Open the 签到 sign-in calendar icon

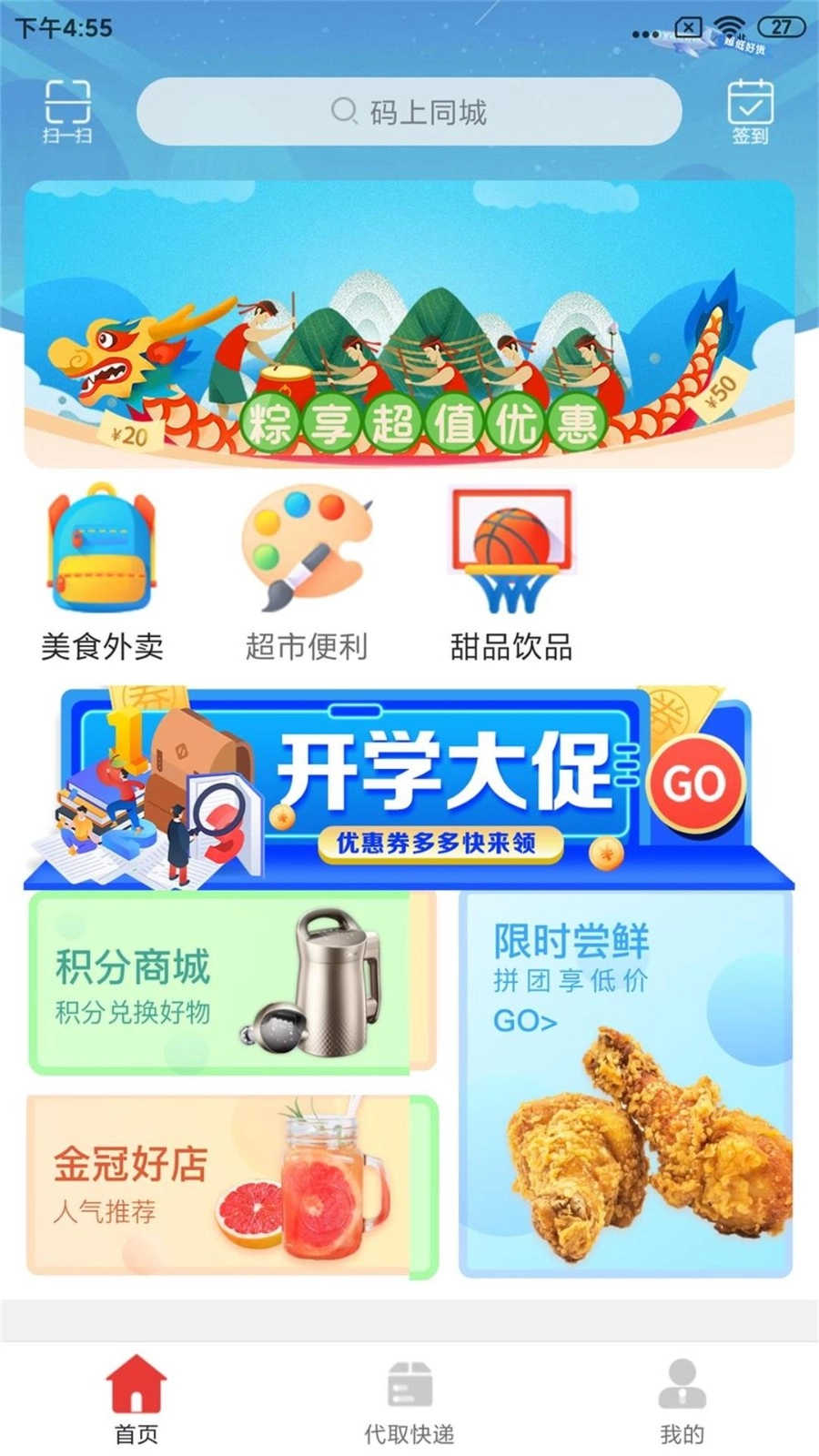point(750,109)
